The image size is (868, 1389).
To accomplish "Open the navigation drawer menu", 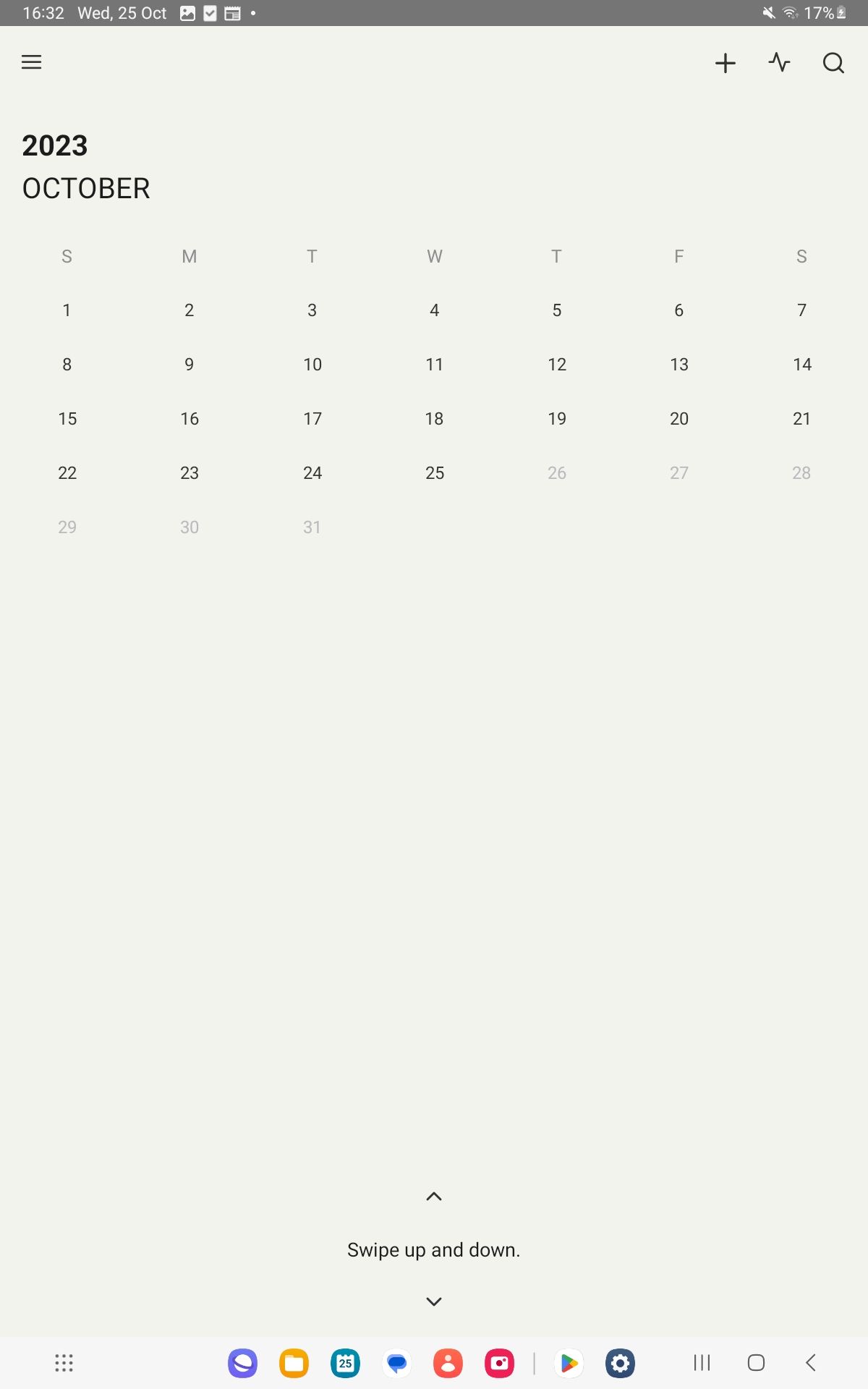I will point(31,62).
